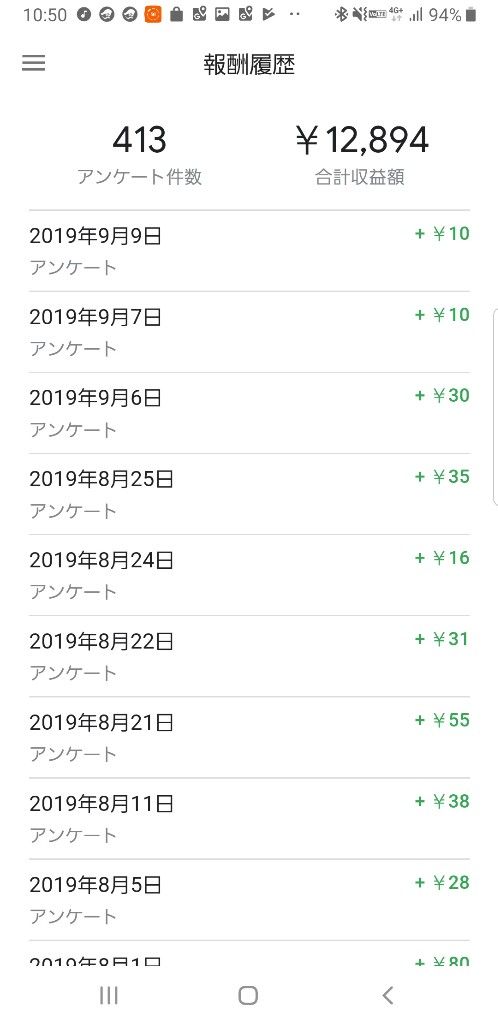
Task: Open the hamburger drawer menu
Action: click(x=33, y=63)
